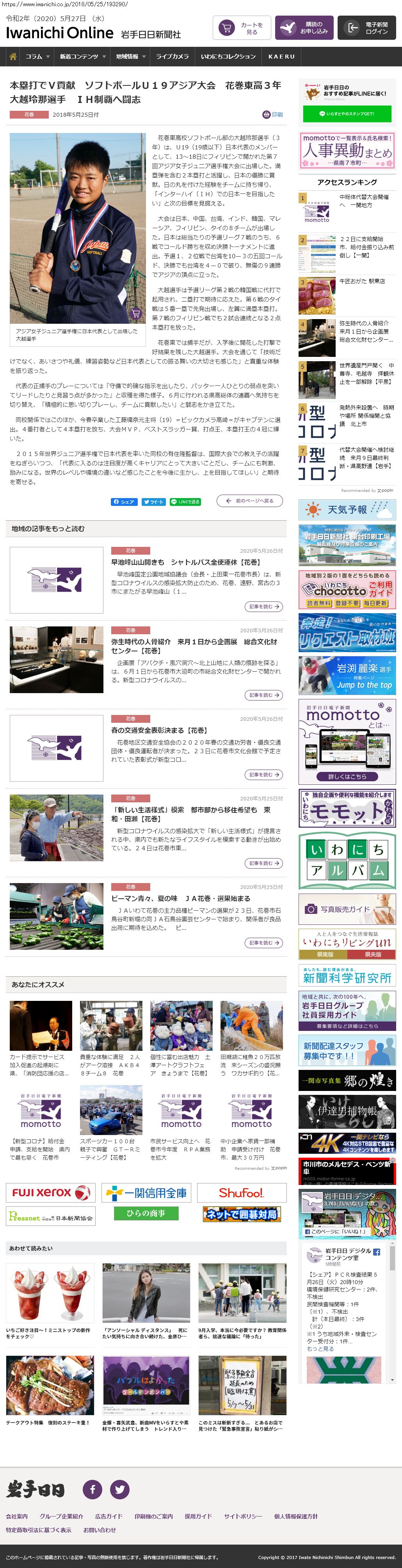Expand the 地域情報 menu
This screenshot has width=402, height=1568.
click(130, 57)
